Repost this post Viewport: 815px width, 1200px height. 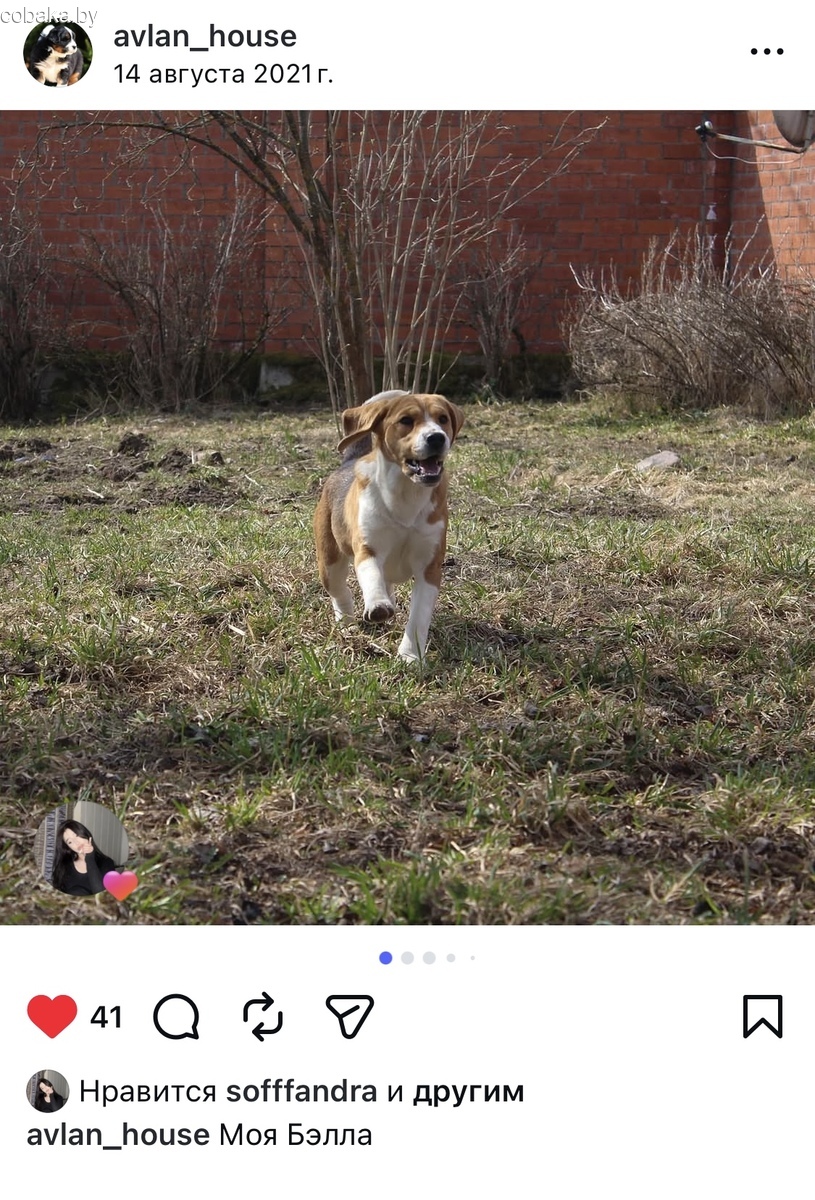click(x=263, y=1016)
